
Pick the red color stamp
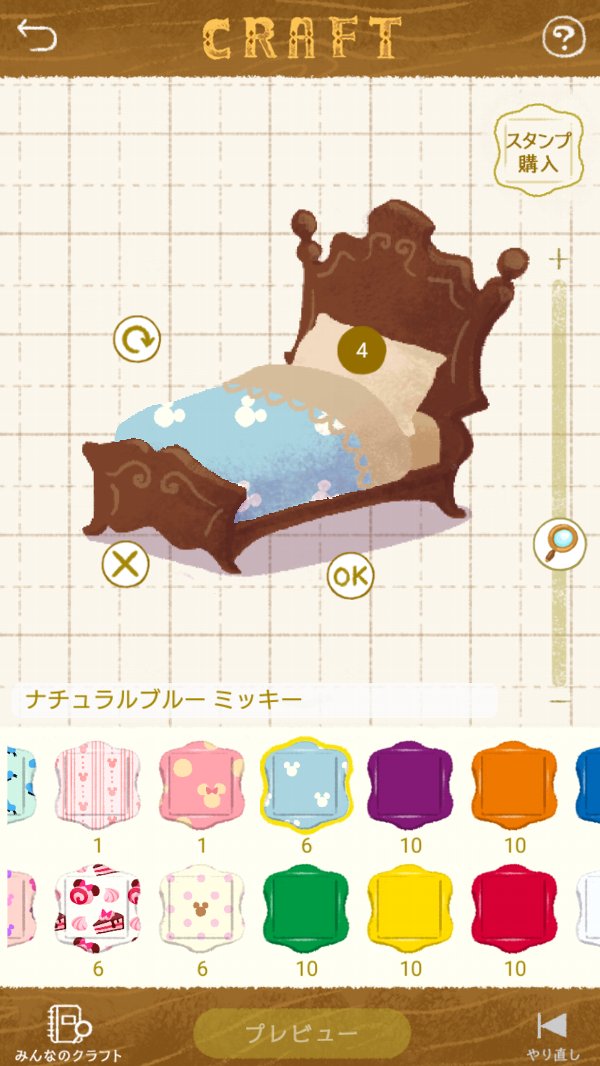coord(514,908)
